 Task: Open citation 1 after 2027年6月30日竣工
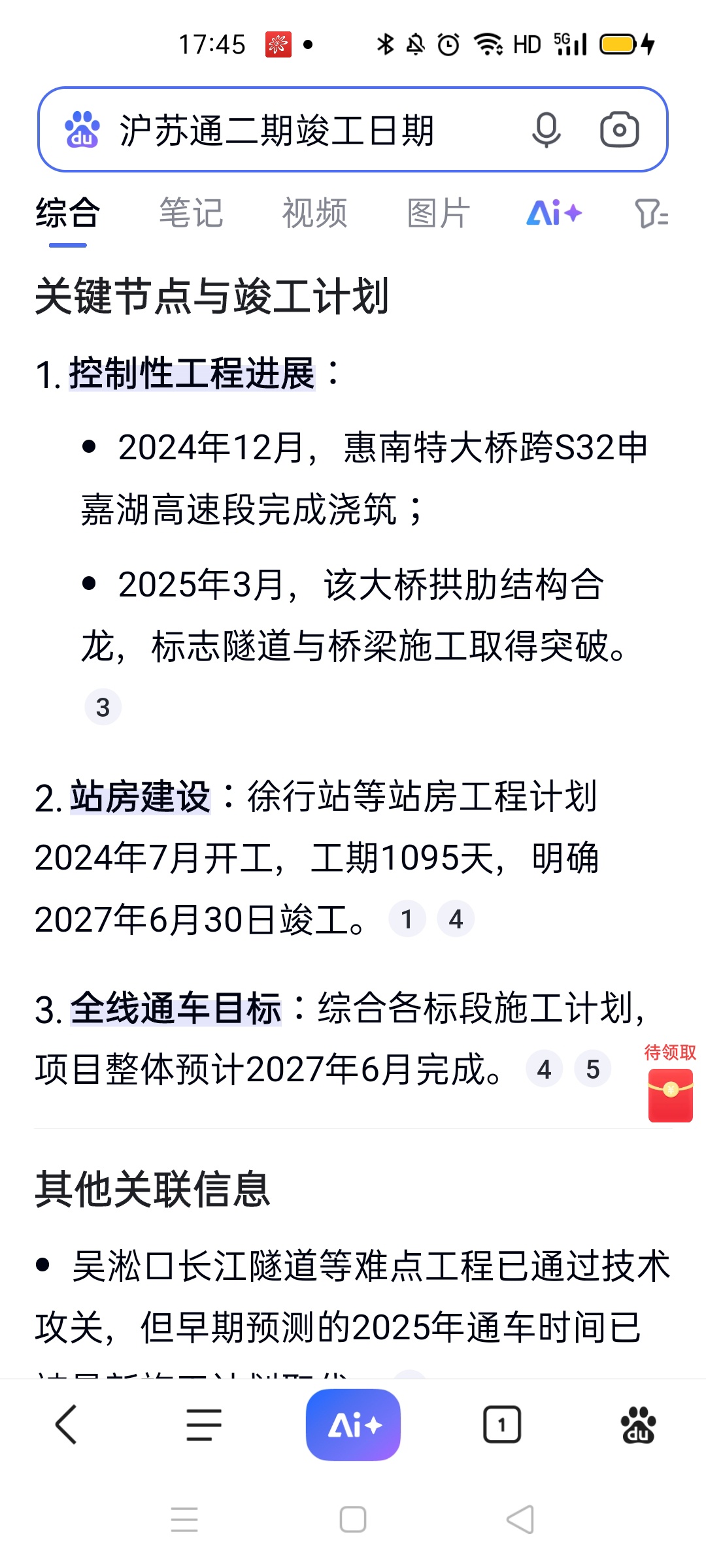point(407,919)
